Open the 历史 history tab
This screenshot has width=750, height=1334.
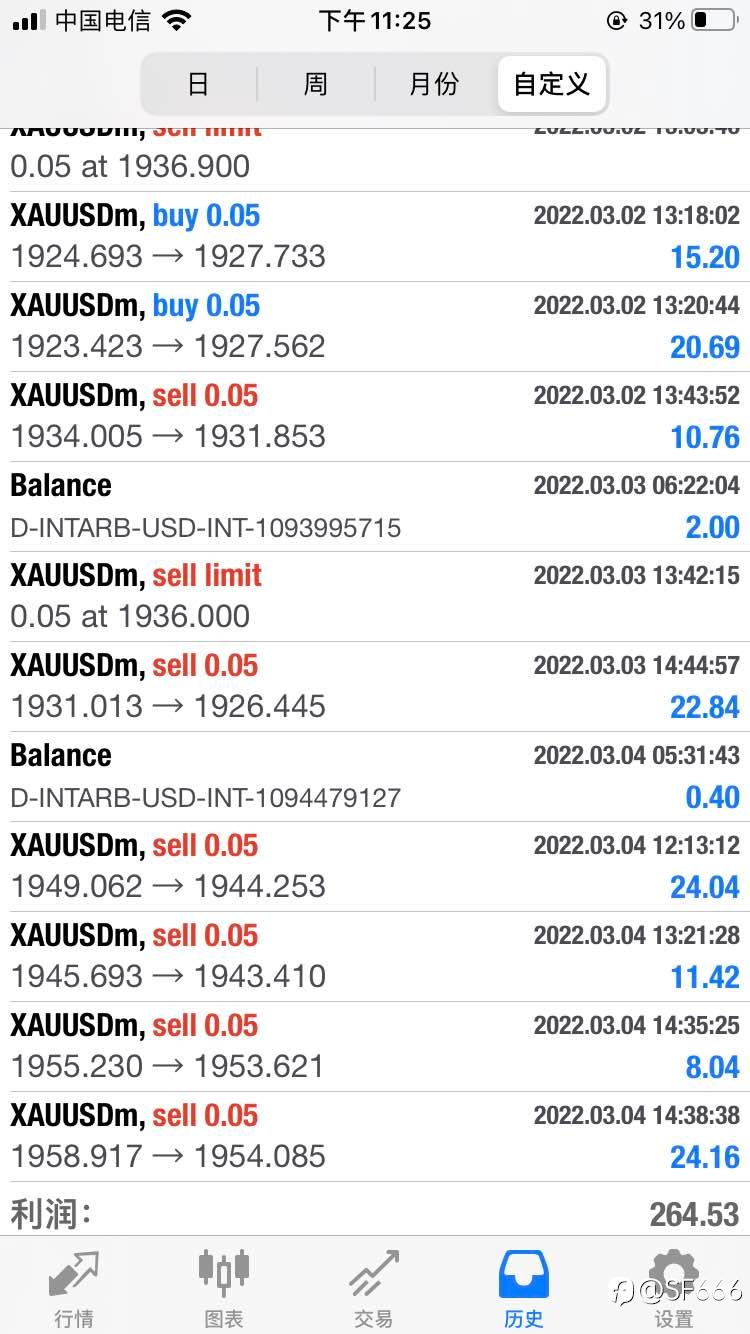(x=524, y=1287)
